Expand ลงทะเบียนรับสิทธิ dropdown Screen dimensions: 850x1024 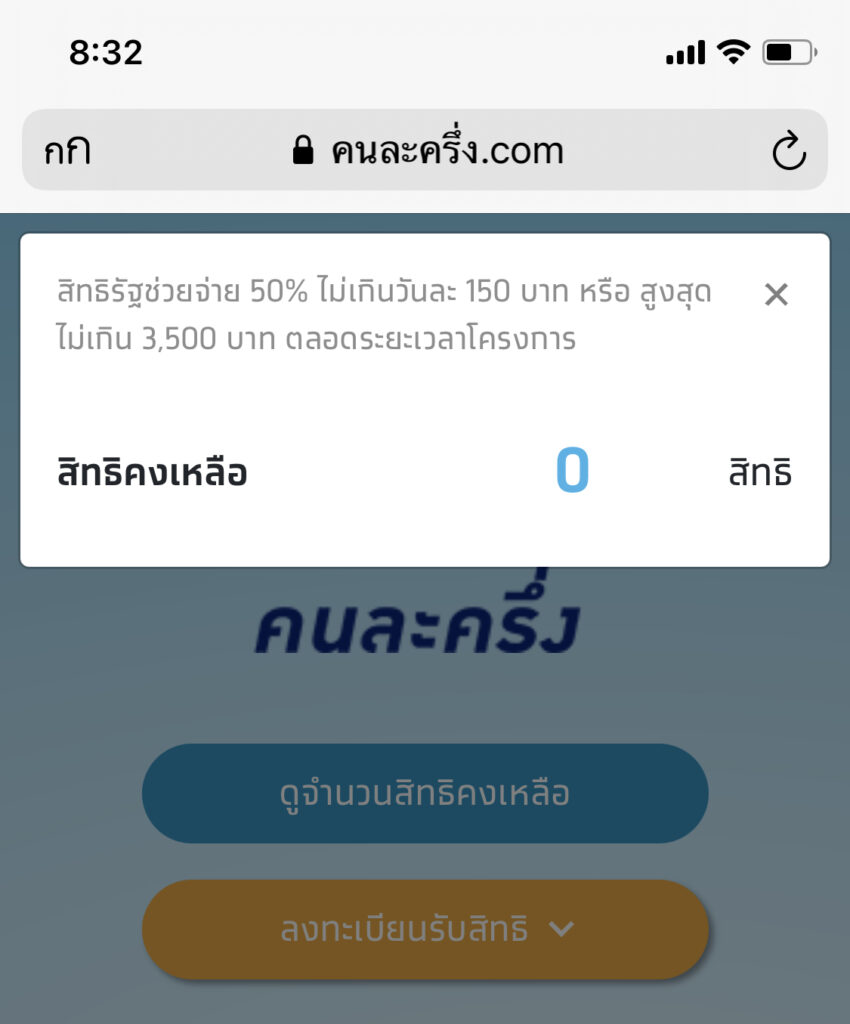pos(425,929)
